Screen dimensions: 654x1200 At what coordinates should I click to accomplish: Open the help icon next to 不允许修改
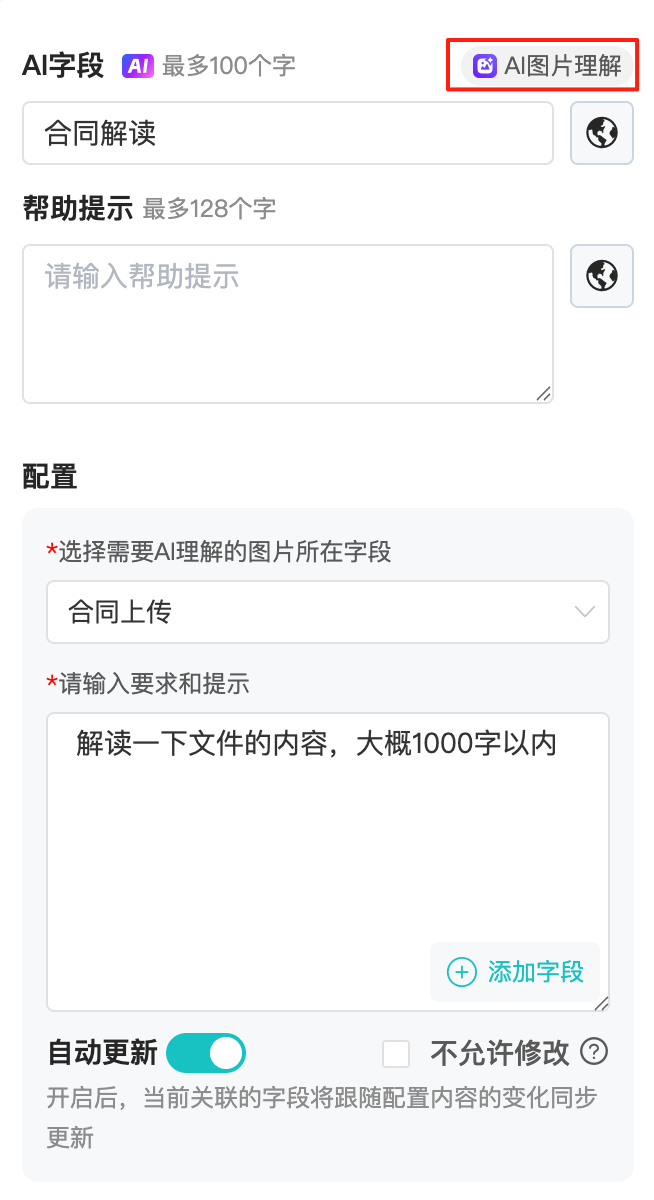tap(595, 1052)
